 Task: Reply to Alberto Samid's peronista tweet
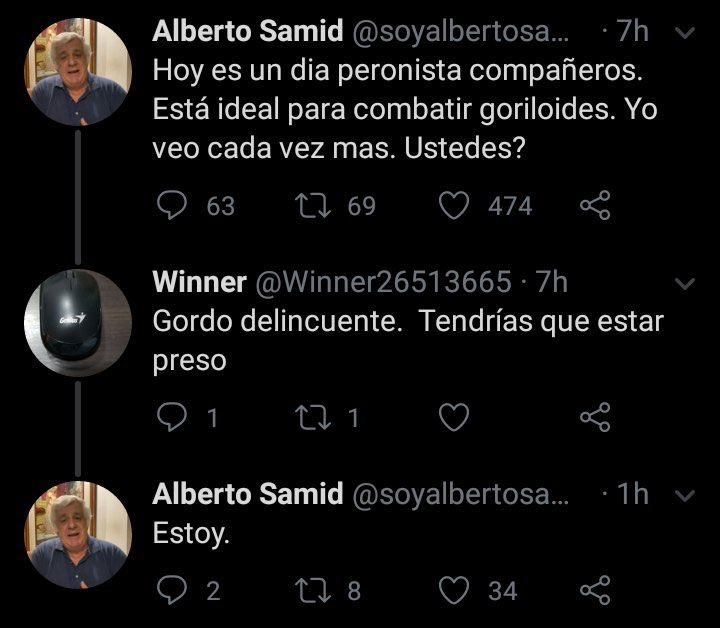point(174,206)
